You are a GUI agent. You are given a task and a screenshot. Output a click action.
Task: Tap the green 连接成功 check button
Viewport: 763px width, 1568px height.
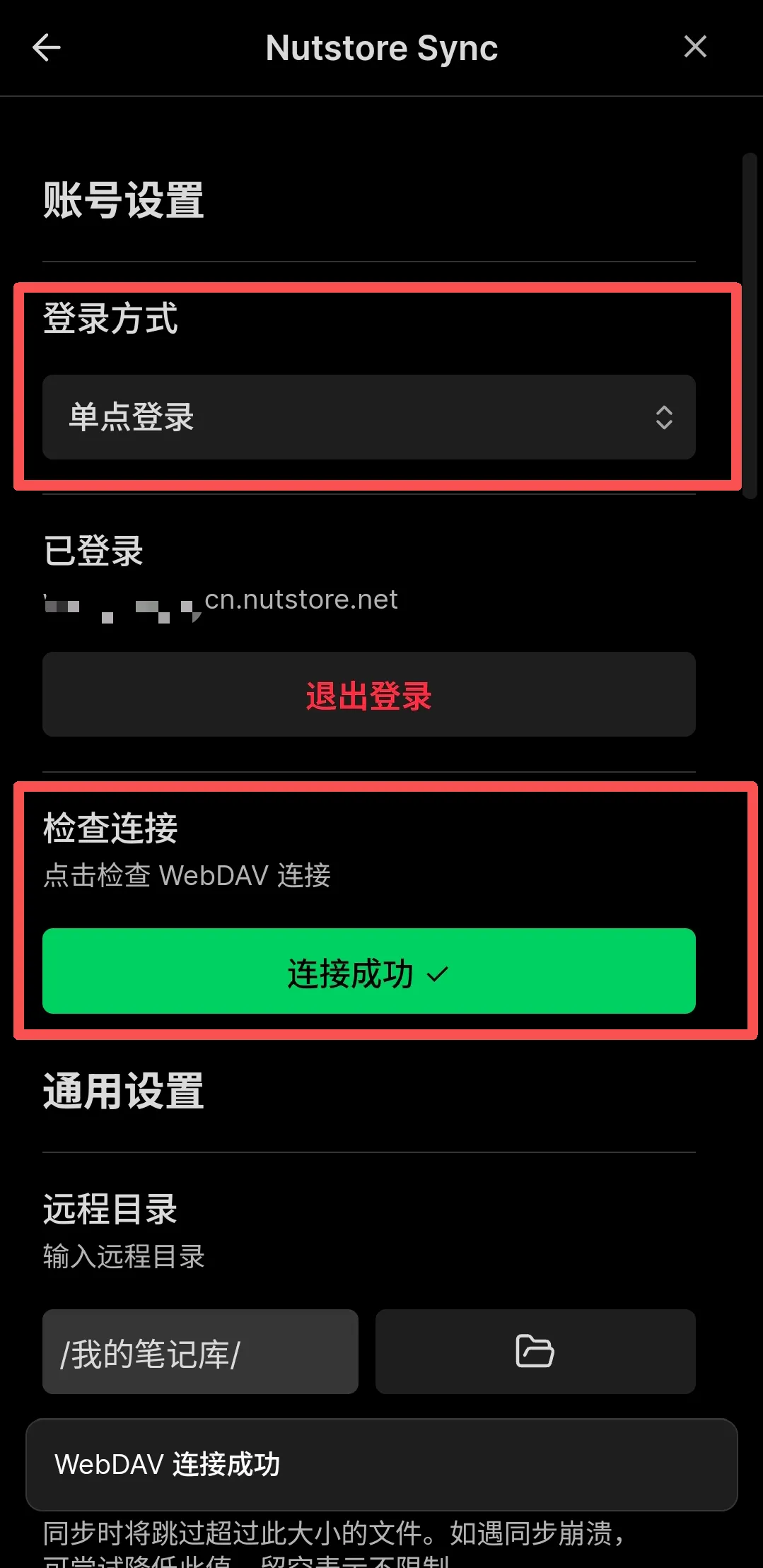click(369, 971)
